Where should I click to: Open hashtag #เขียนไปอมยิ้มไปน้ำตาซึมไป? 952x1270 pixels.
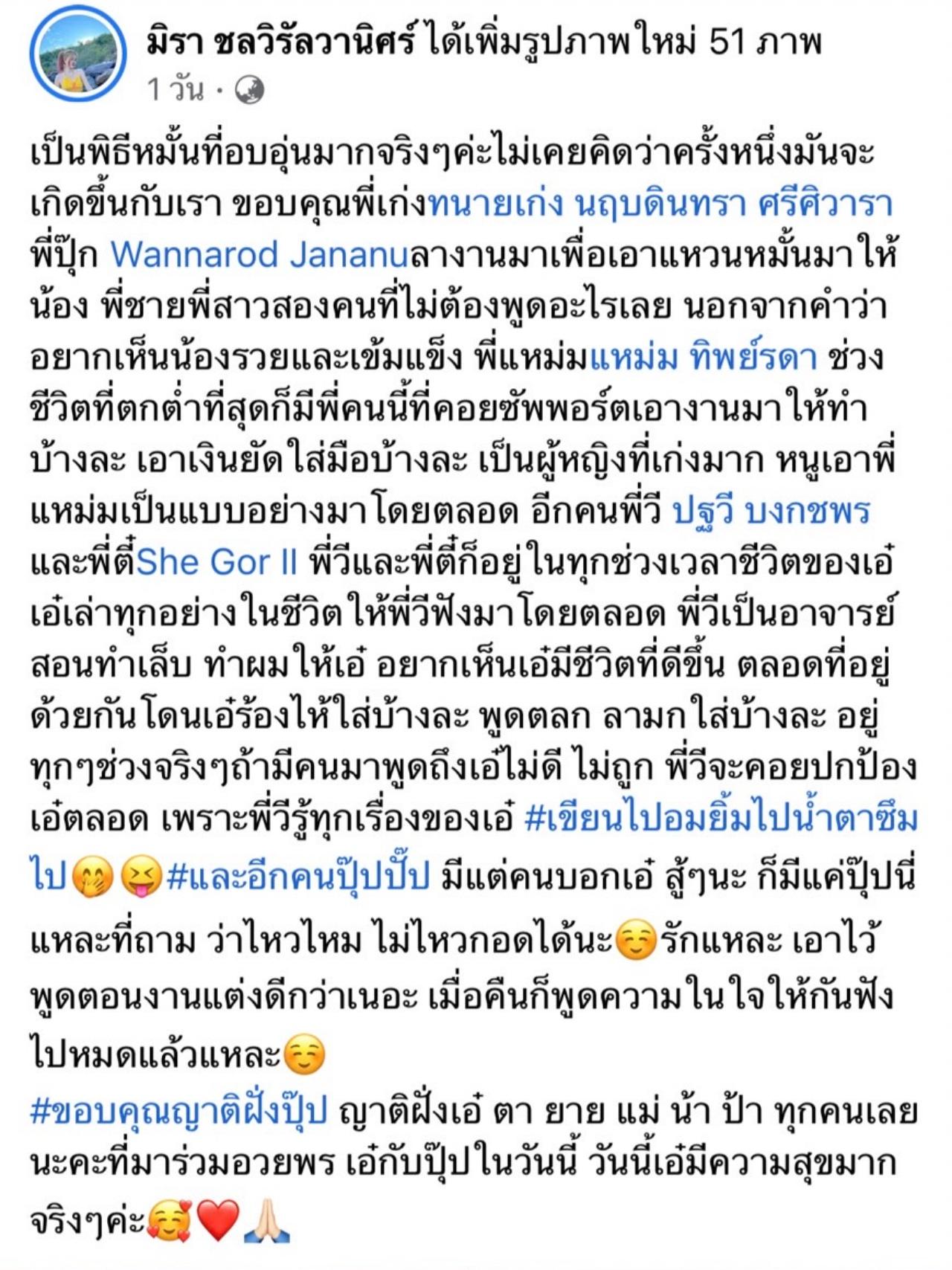coord(720,819)
